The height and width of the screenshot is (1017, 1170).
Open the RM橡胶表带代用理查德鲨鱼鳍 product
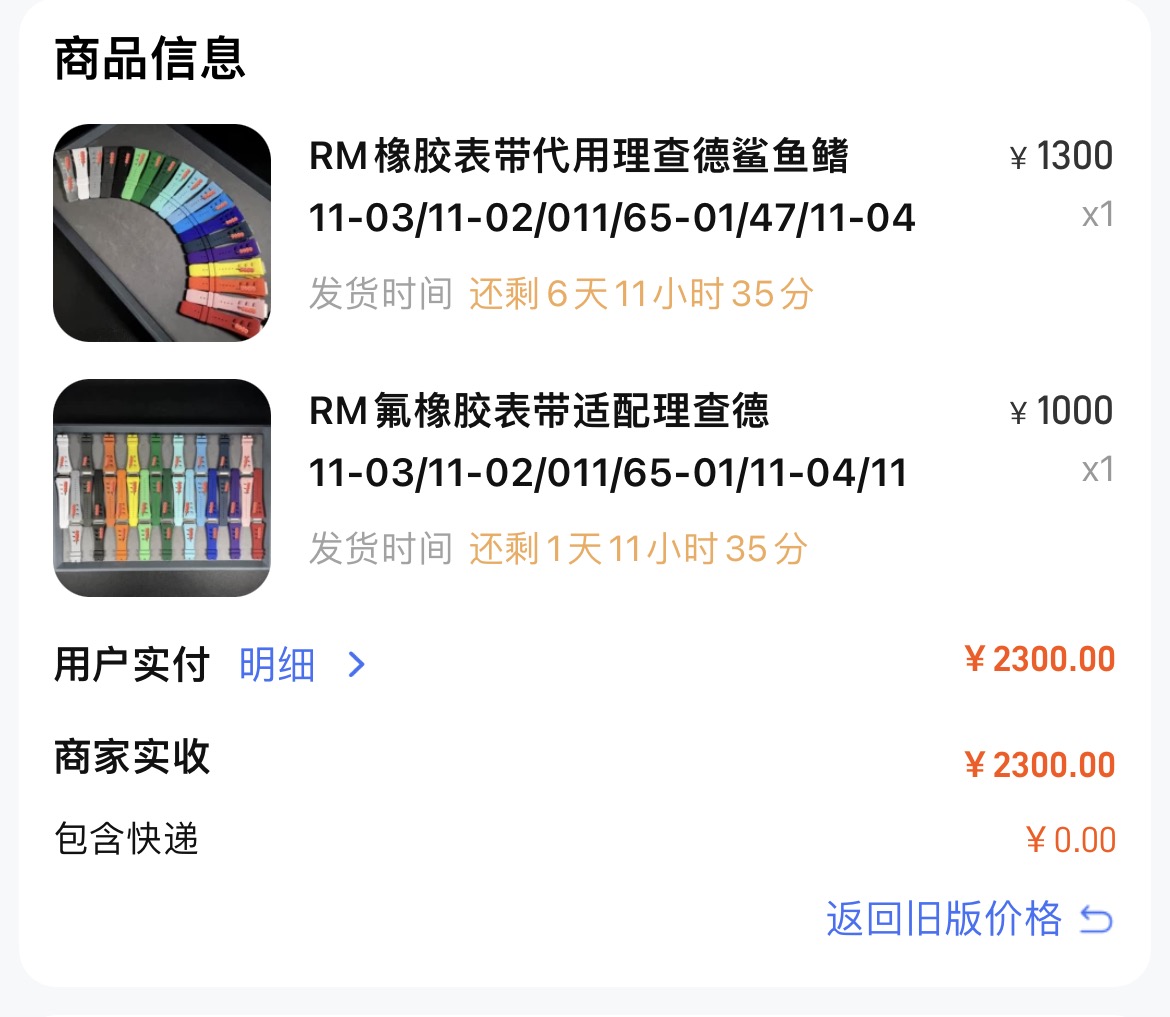pyautogui.click(x=578, y=157)
